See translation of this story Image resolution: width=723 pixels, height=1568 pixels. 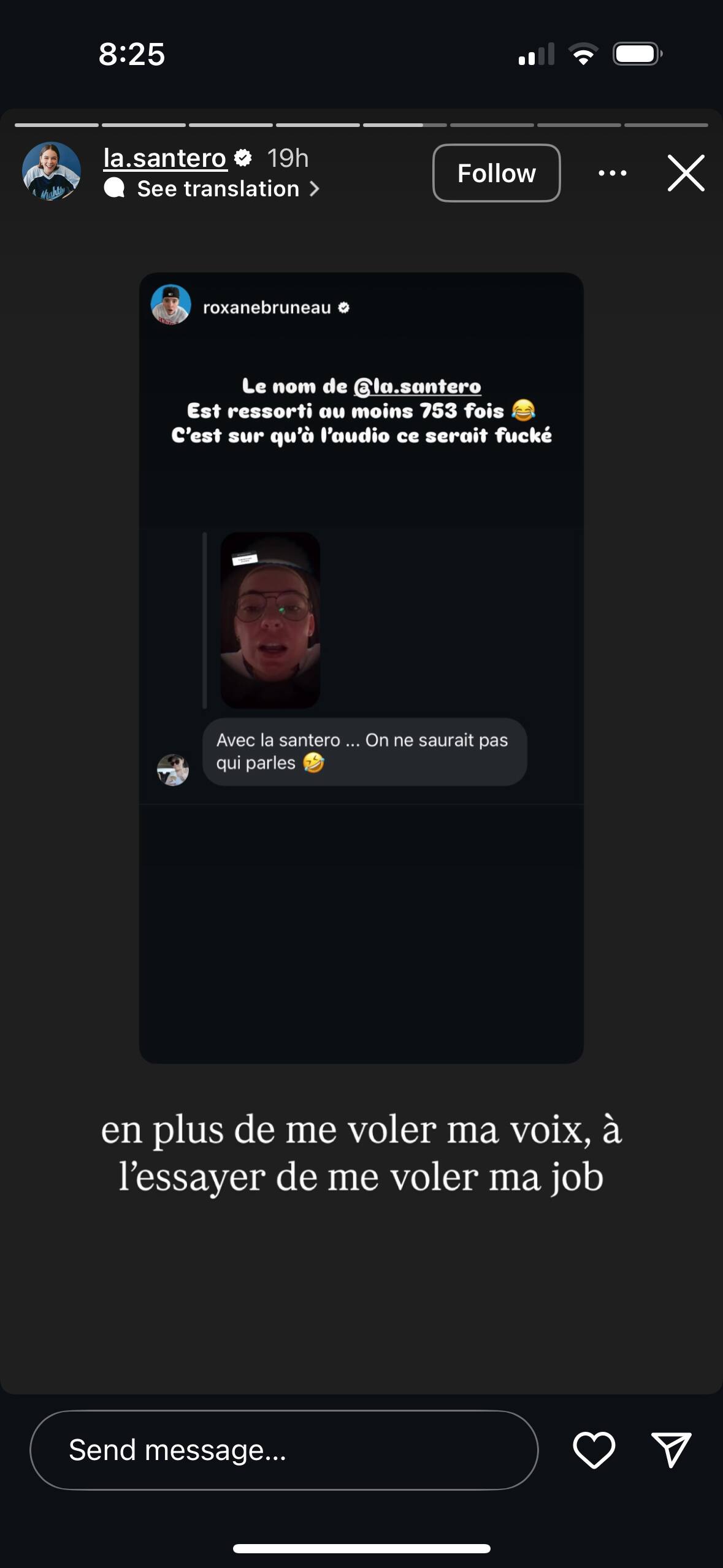coord(218,189)
